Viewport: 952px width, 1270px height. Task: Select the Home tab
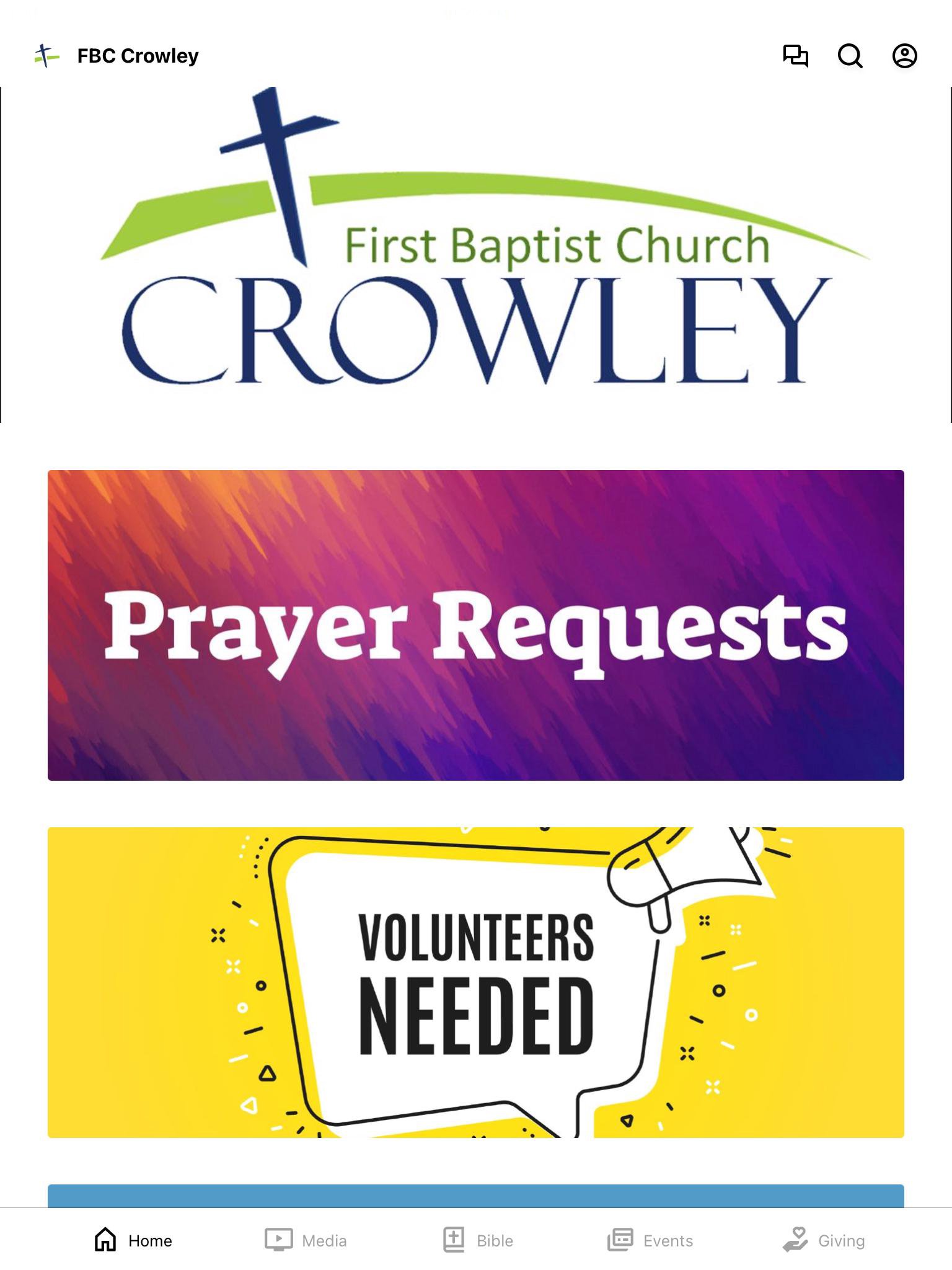(133, 1240)
